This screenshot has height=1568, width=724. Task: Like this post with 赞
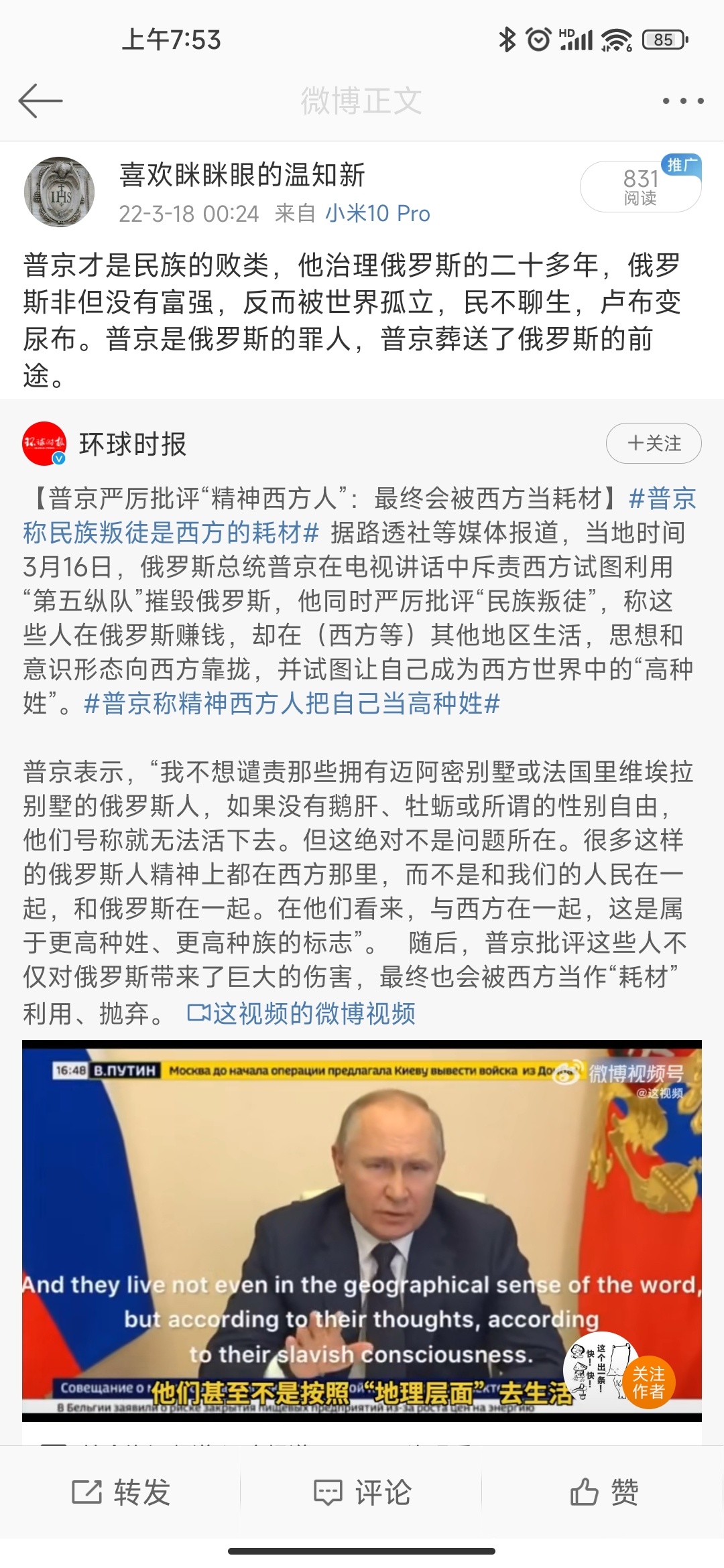pos(603,1492)
